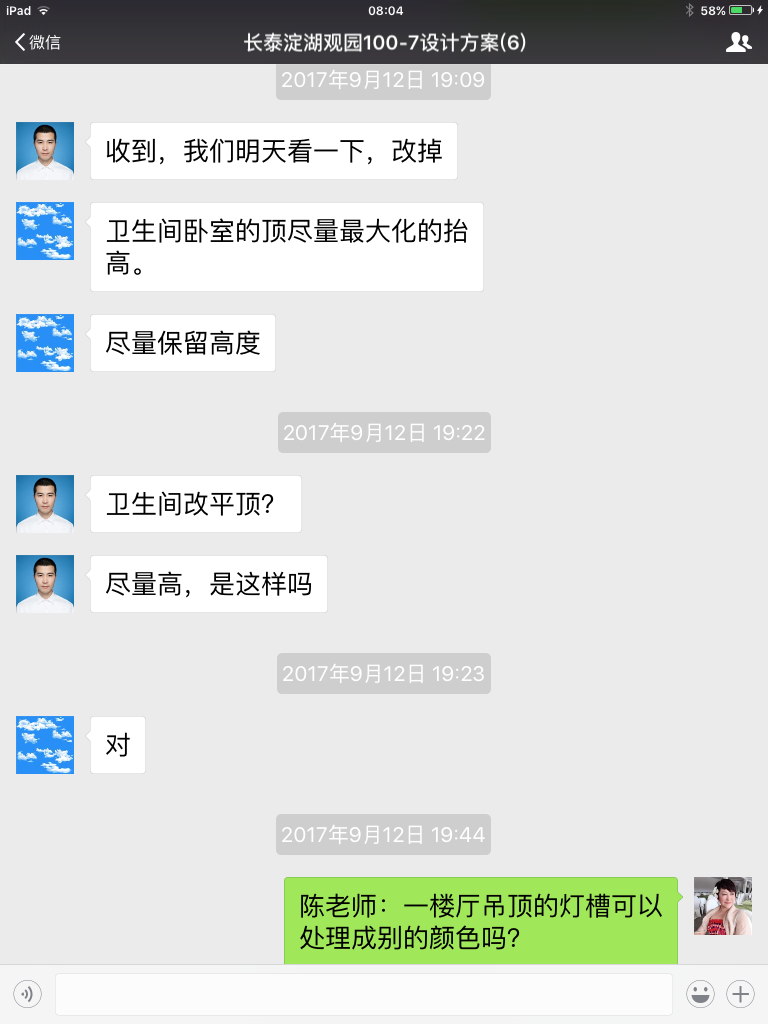This screenshot has width=768, height=1024.
Task: Open avatar next to 卫生间改平顶？
Action: (45, 504)
